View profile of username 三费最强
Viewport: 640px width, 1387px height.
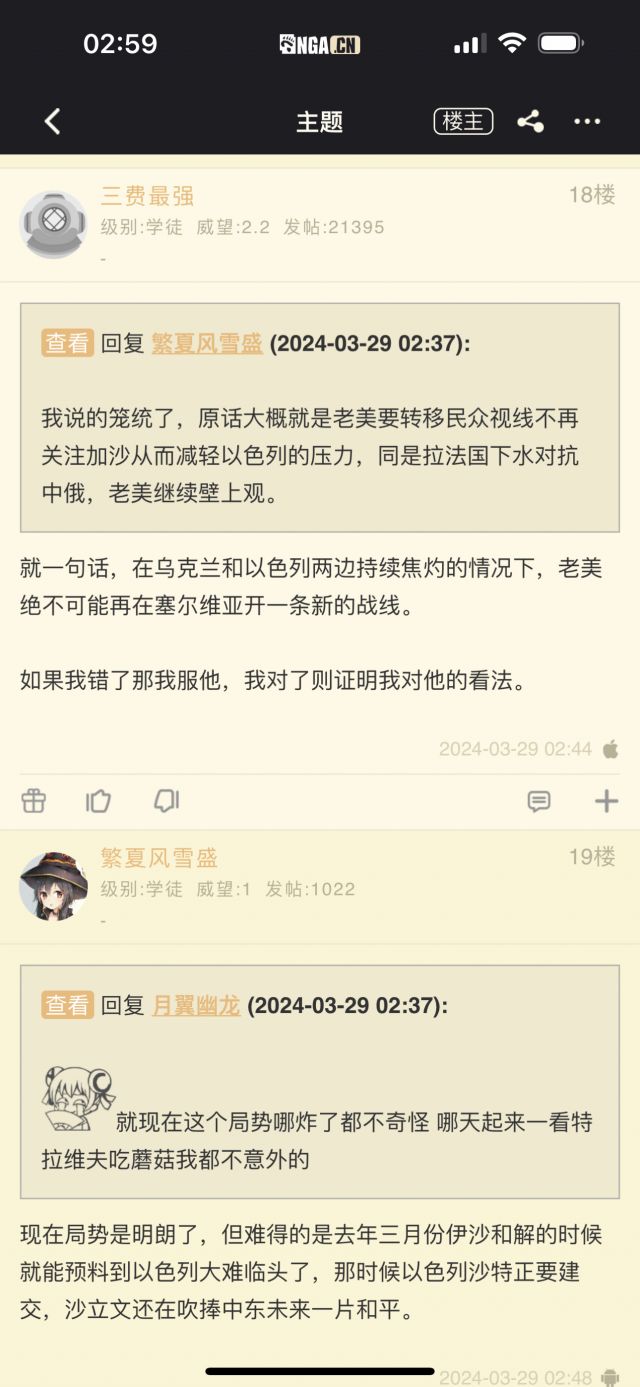147,196
